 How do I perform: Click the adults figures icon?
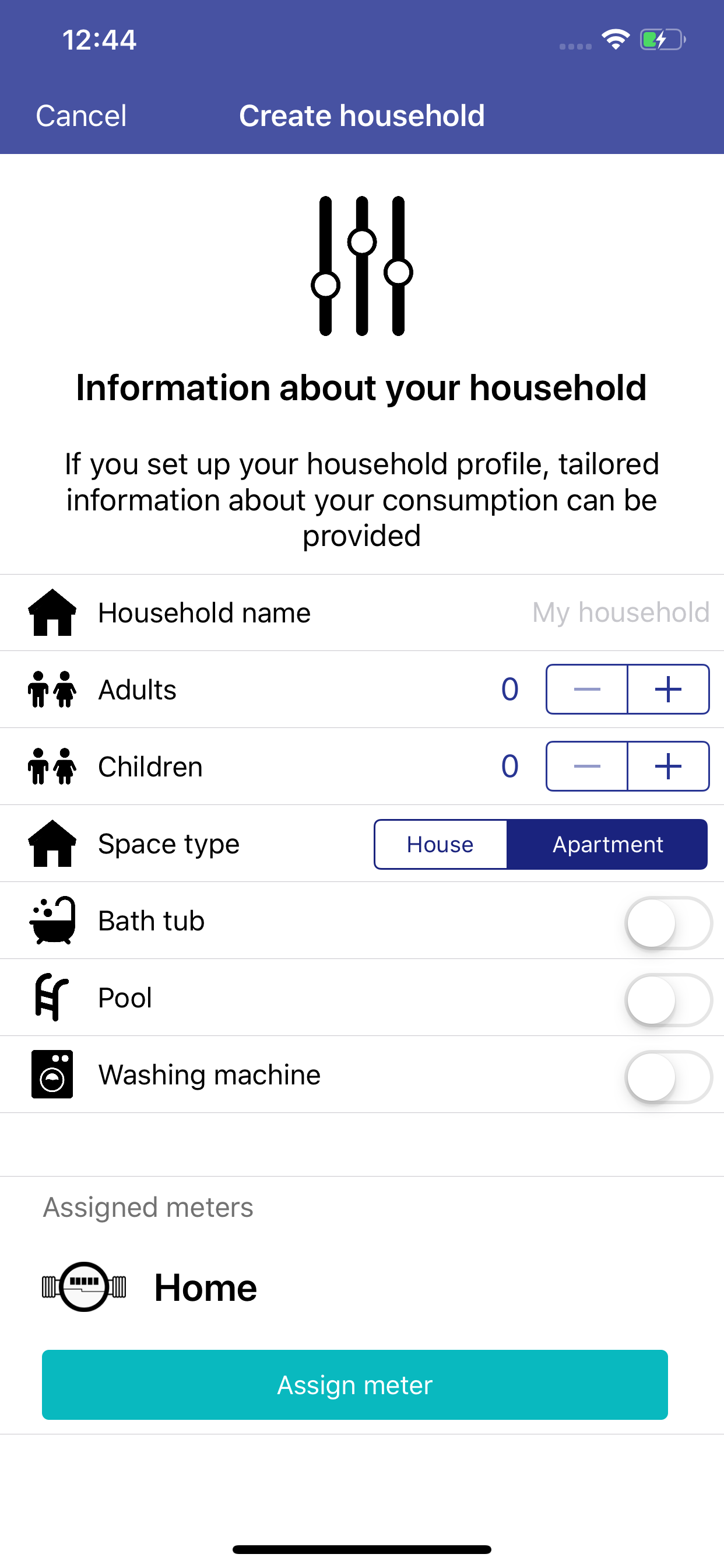point(52,689)
